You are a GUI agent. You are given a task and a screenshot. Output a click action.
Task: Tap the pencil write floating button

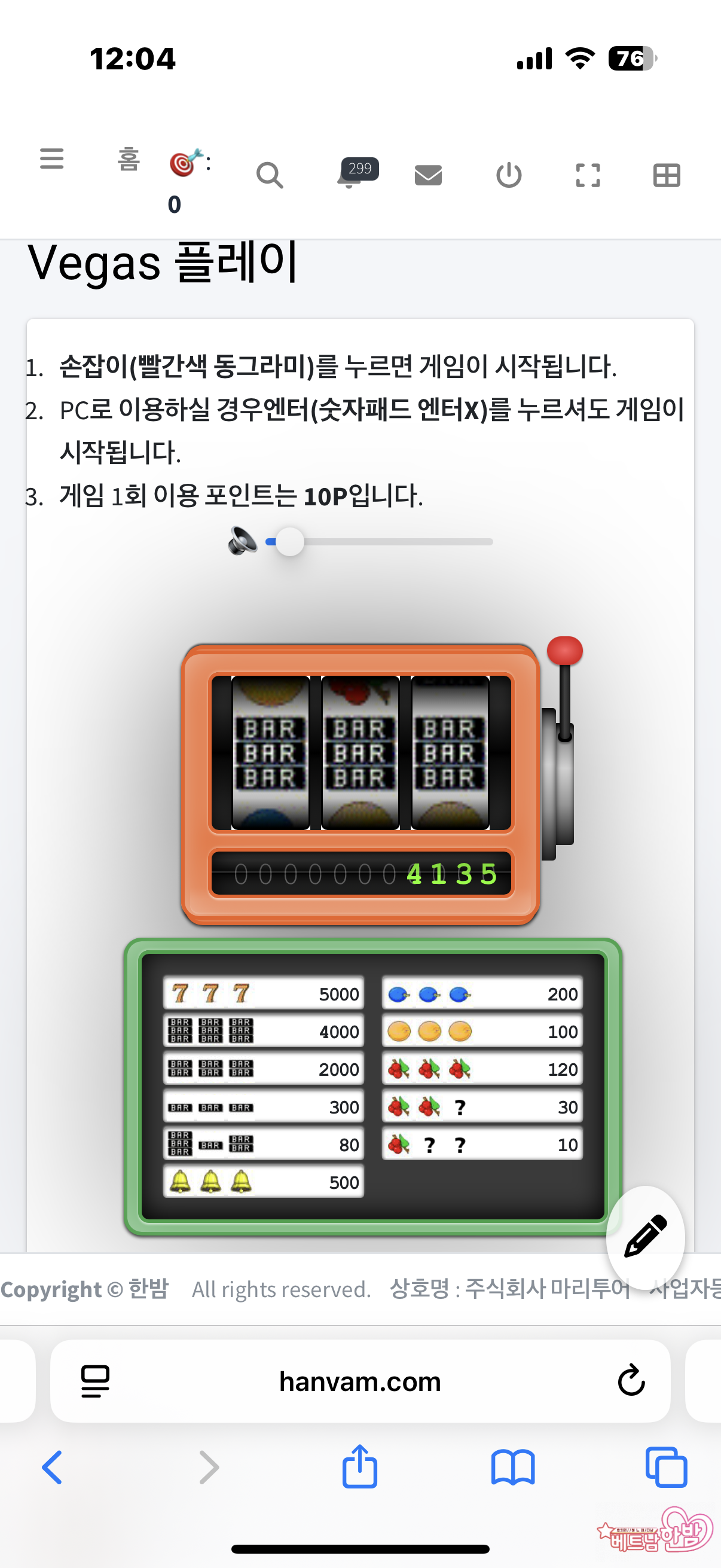(x=646, y=1236)
